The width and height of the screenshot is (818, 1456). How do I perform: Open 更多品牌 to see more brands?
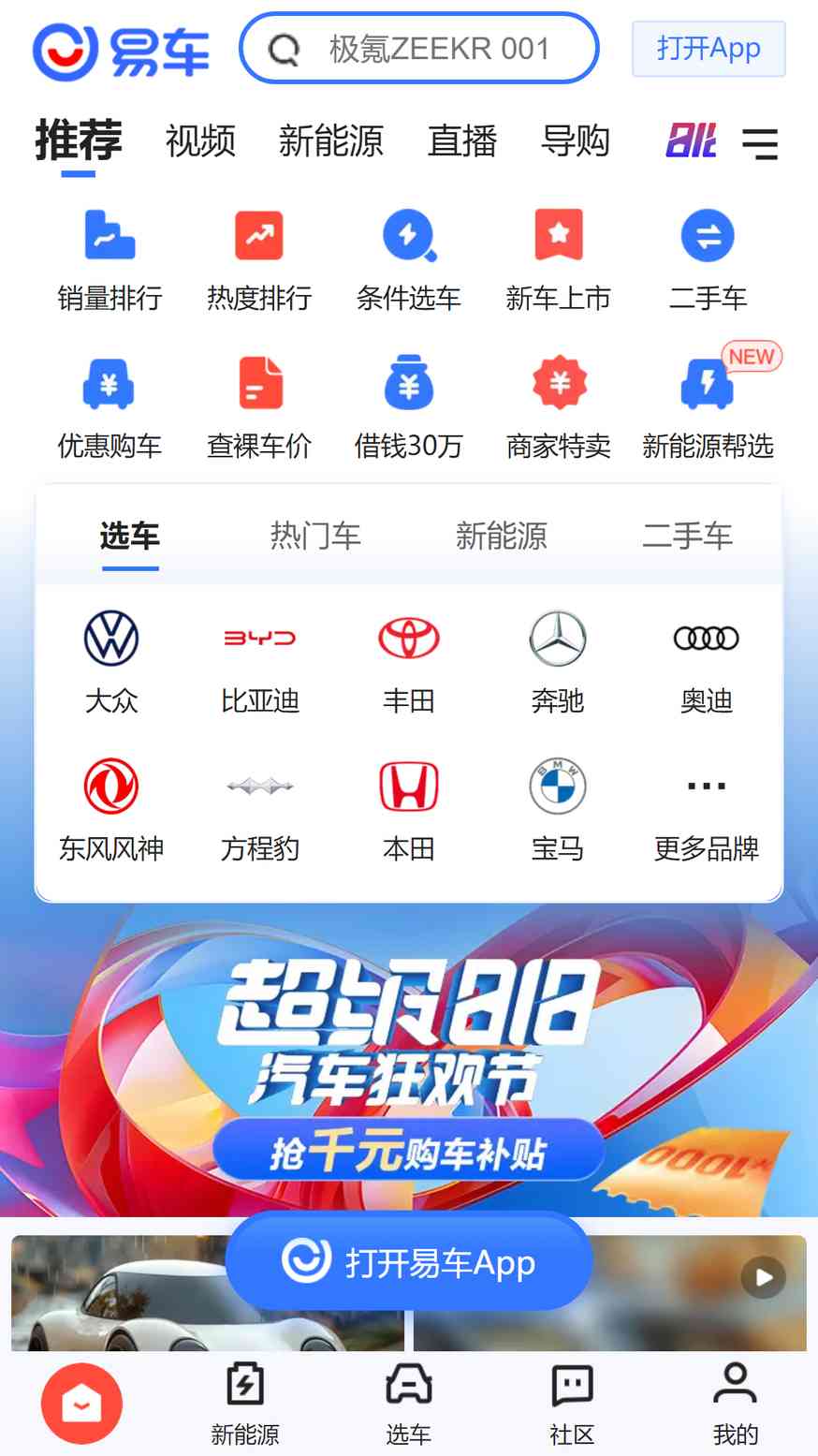[x=707, y=811]
